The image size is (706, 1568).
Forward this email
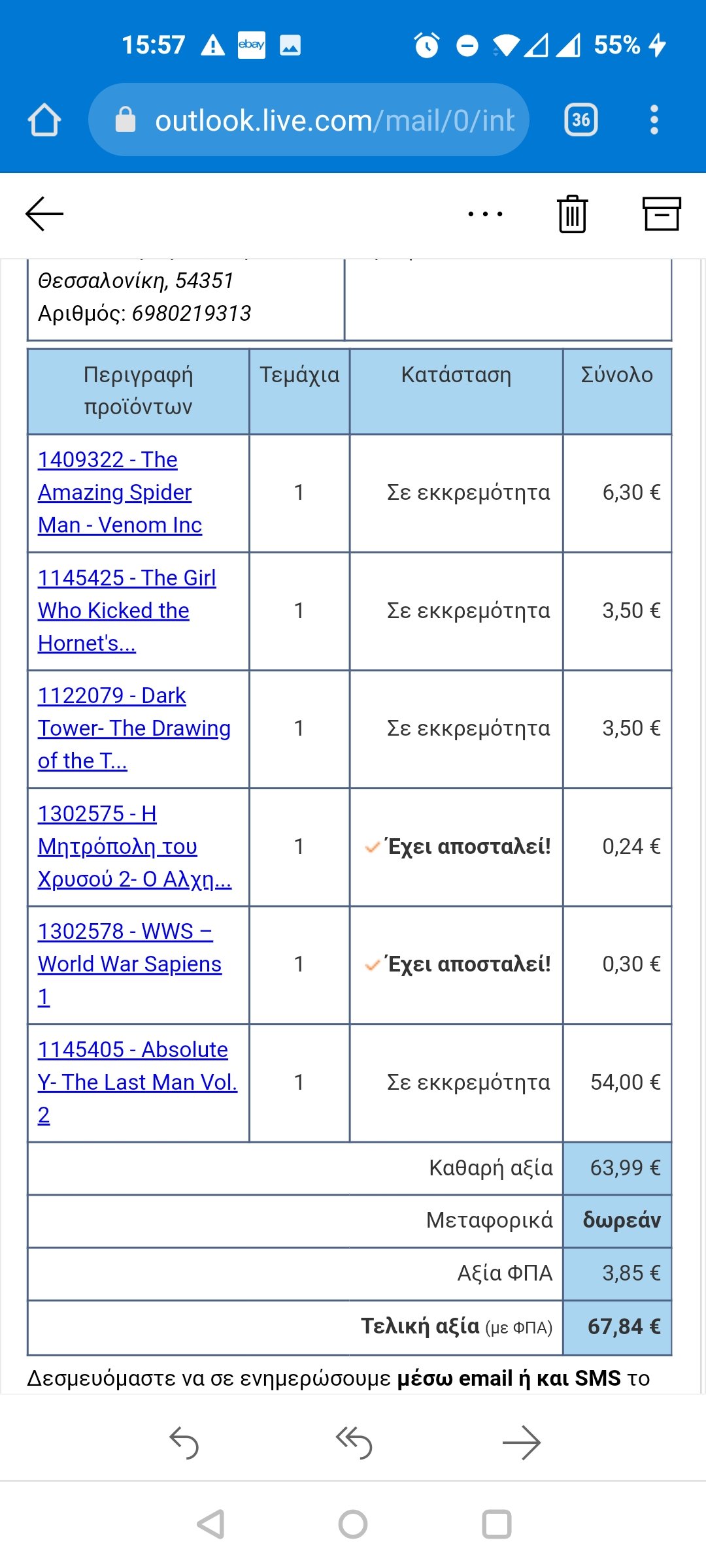point(522,1443)
